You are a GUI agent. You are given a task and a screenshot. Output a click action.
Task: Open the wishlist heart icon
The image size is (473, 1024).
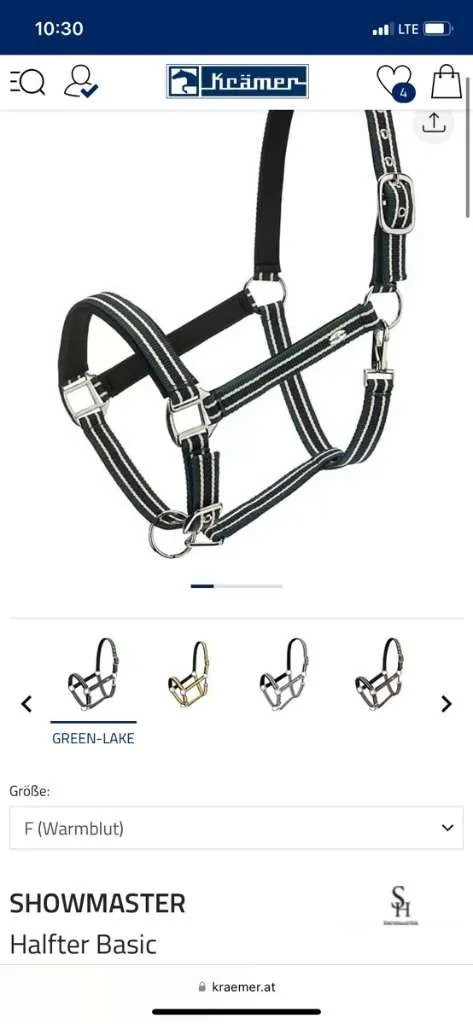tap(395, 83)
